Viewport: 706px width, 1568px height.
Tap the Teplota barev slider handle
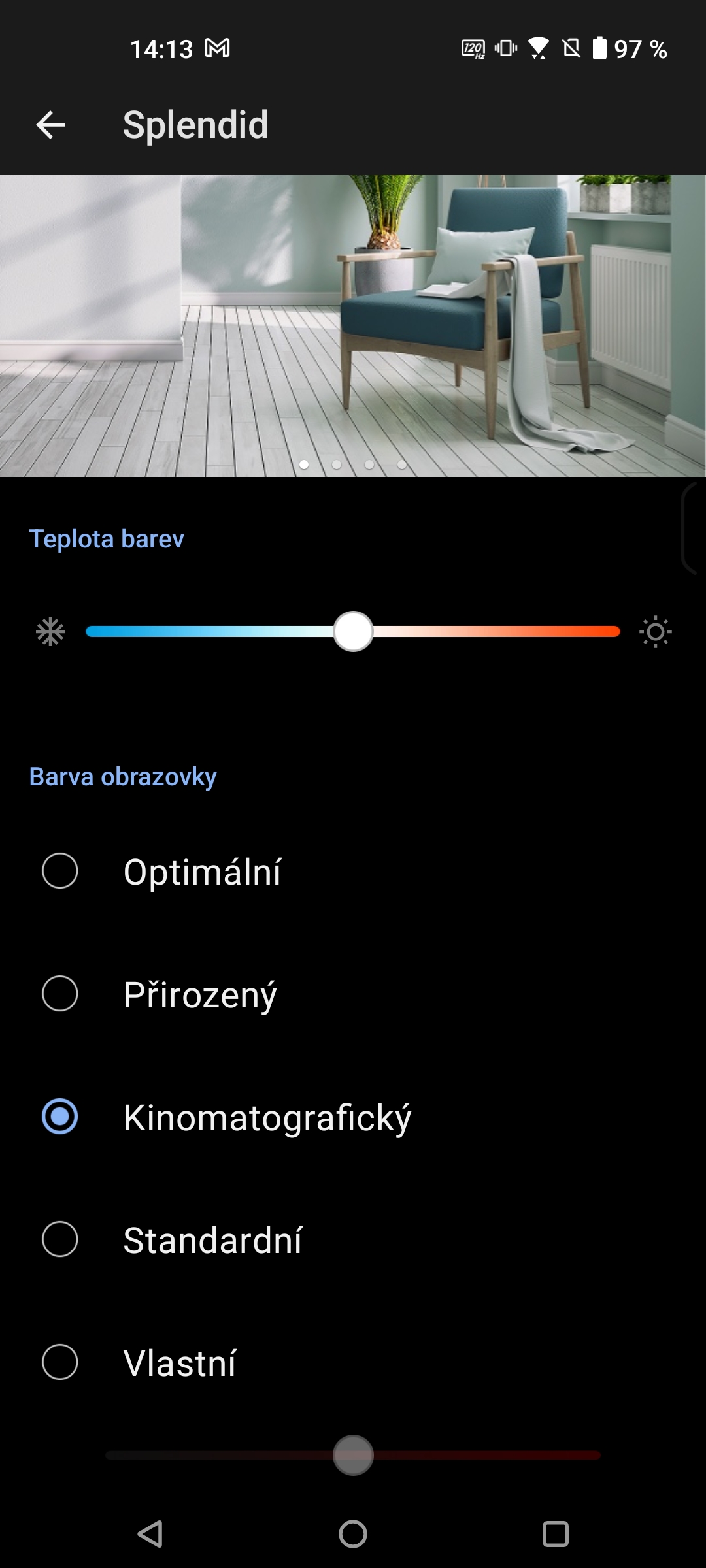353,632
